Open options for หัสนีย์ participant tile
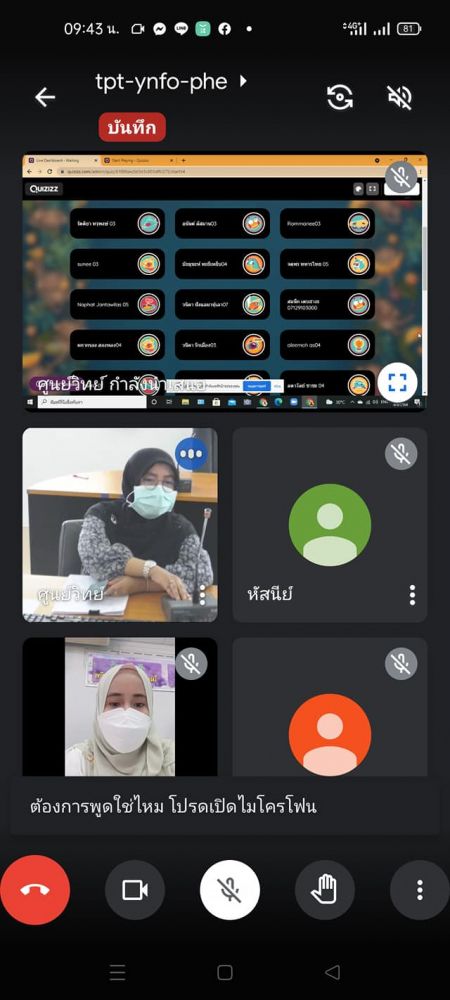The height and width of the screenshot is (1000, 450). [x=412, y=594]
